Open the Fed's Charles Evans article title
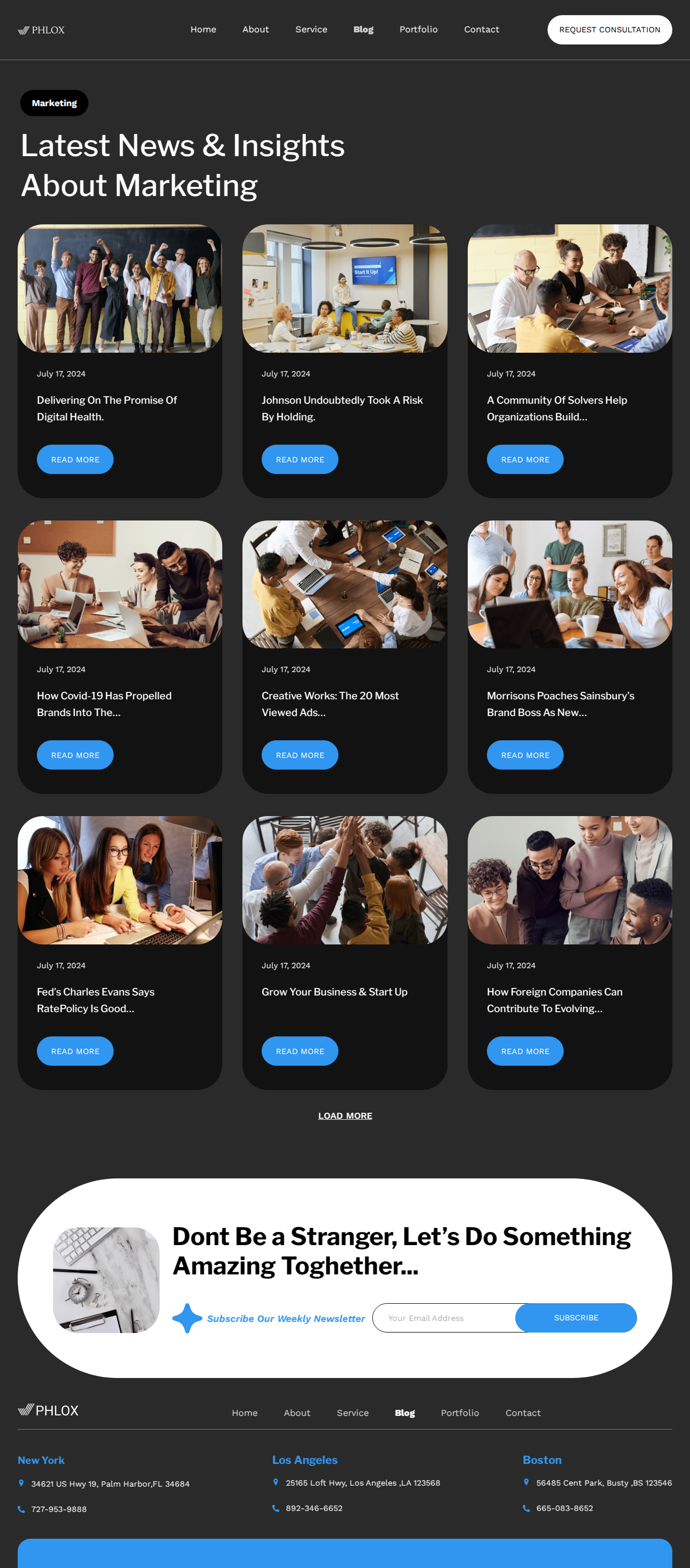The width and height of the screenshot is (690, 1568). point(95,1000)
